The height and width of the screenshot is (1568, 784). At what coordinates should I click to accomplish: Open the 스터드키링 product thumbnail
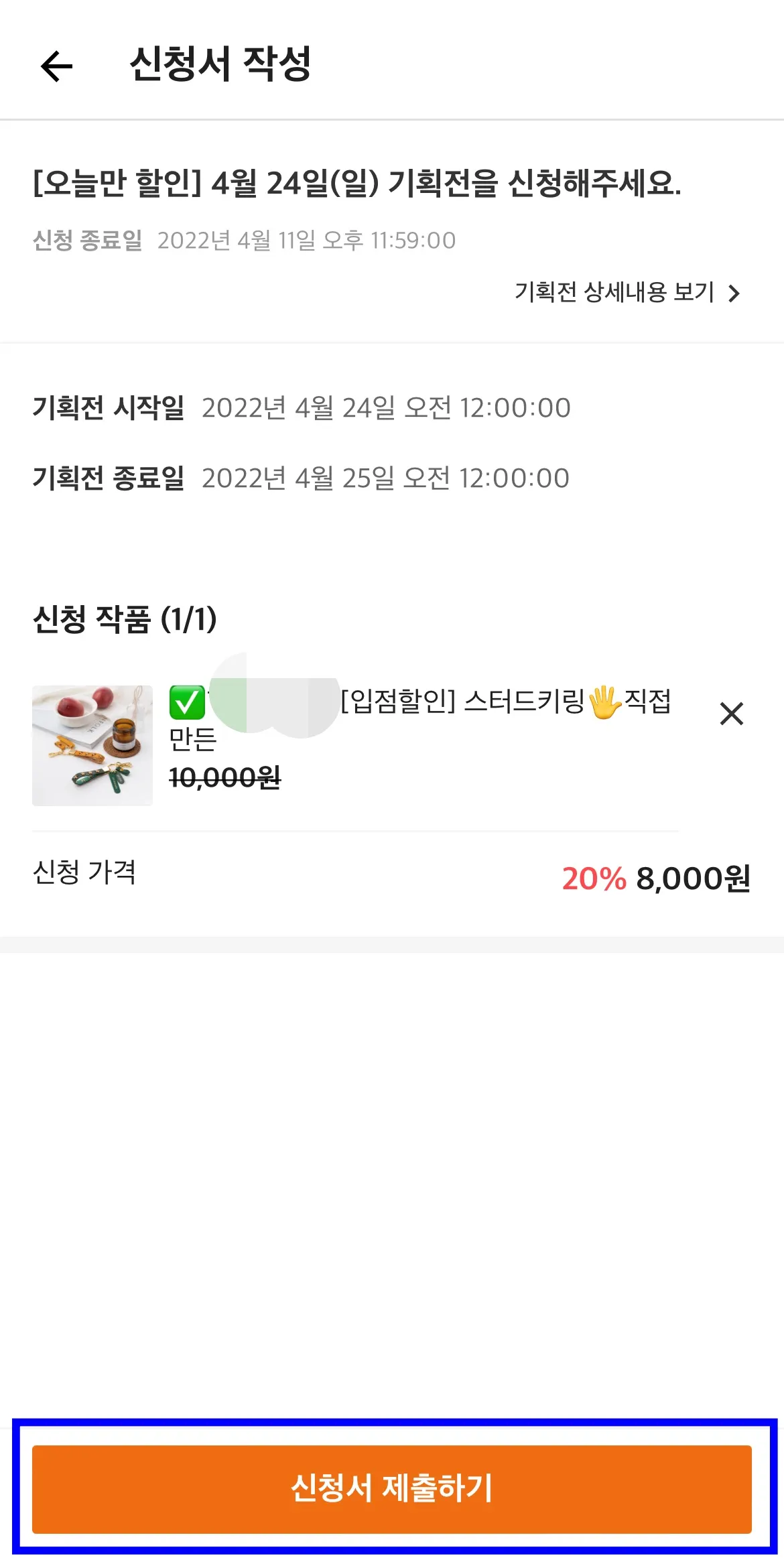[x=92, y=745]
